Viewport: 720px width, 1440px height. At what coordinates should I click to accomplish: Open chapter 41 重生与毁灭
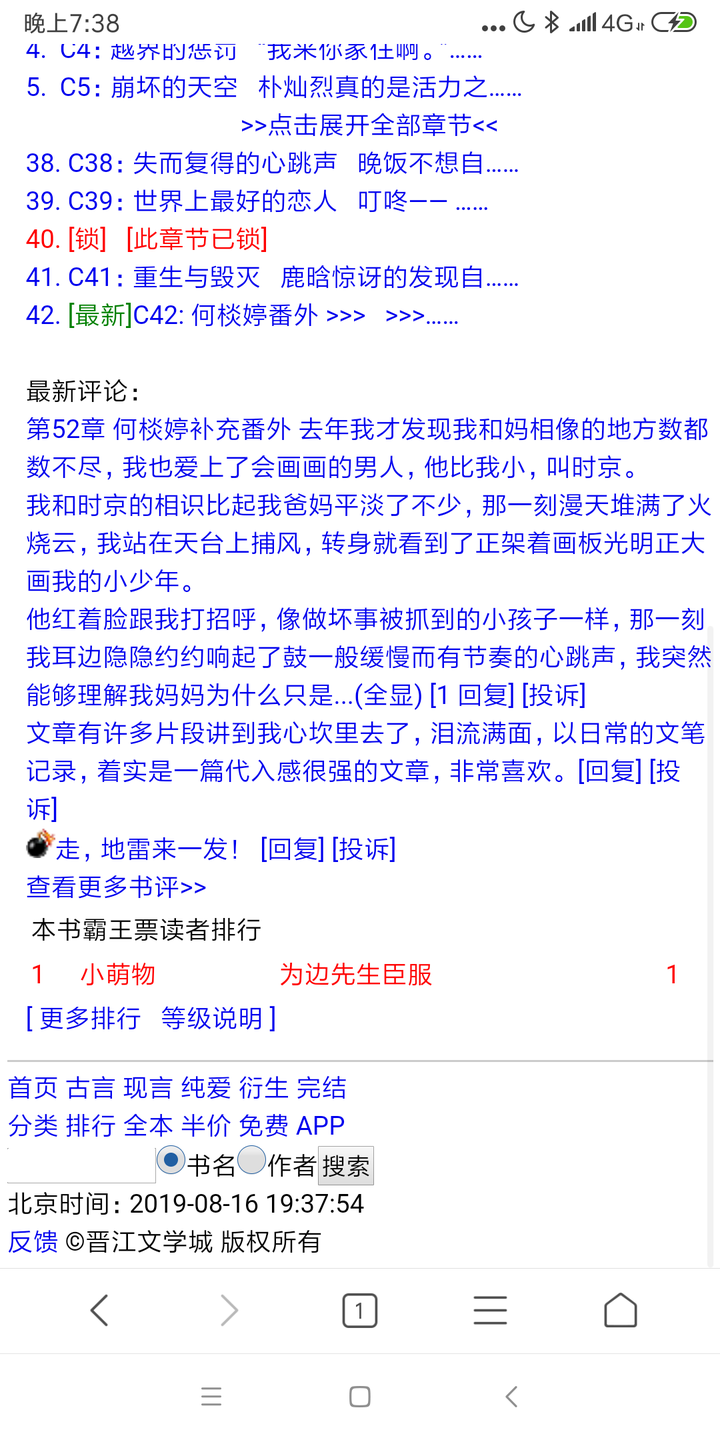(272, 277)
